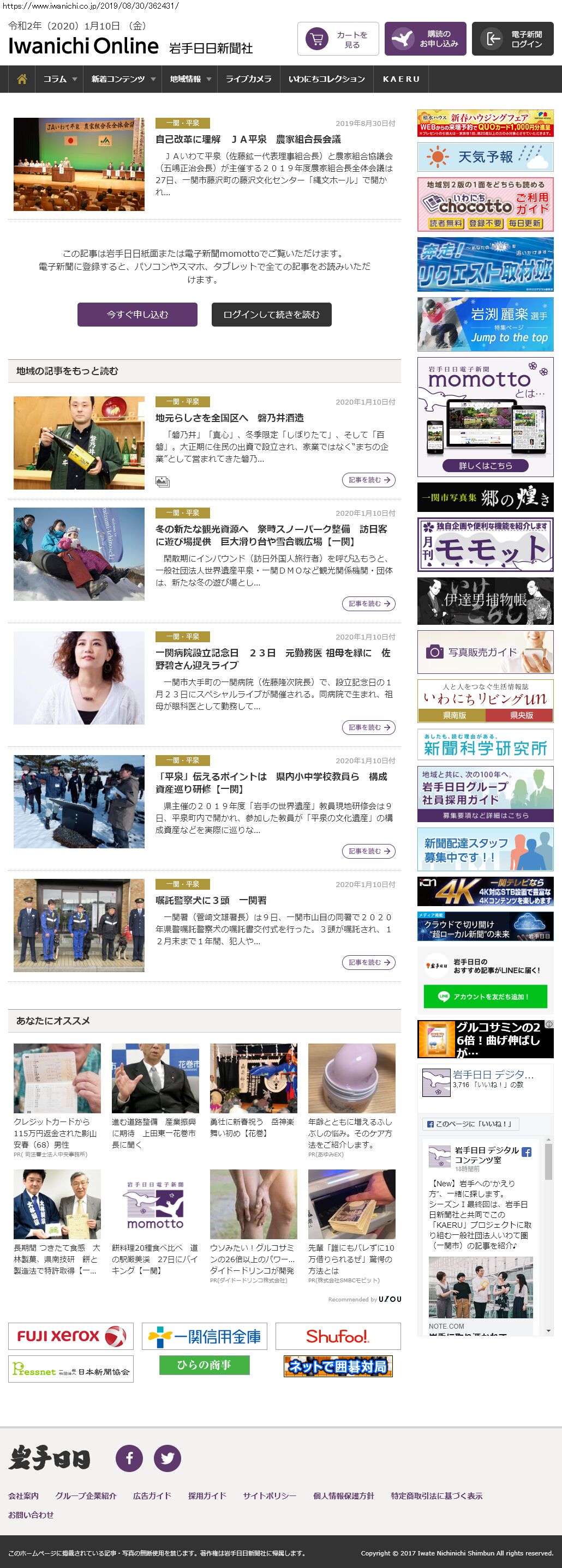Open 会社案内 footer link
The height and width of the screenshot is (1568, 562).
23,1495
